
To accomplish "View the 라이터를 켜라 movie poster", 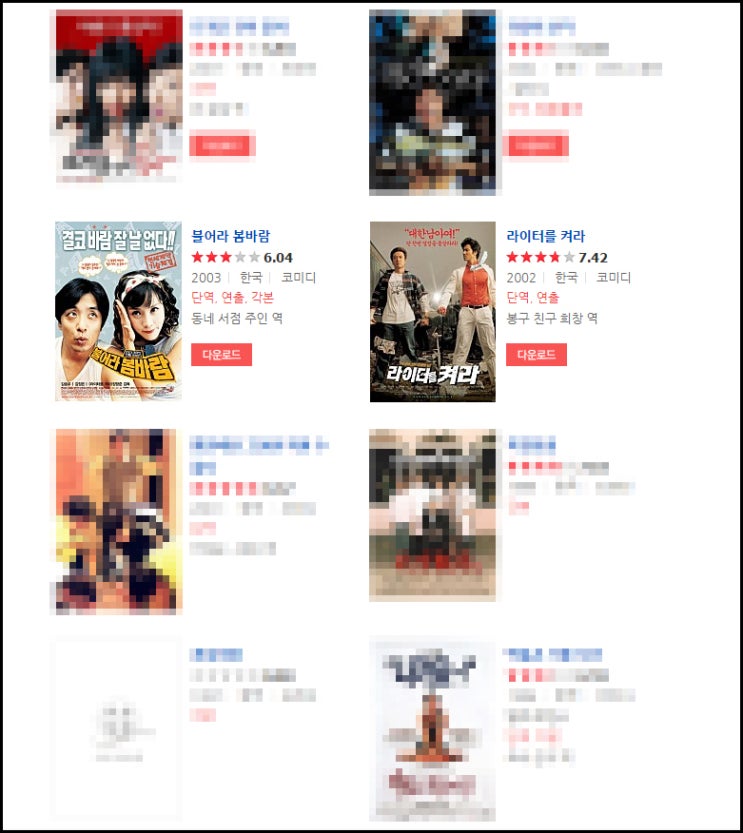I will (432, 311).
